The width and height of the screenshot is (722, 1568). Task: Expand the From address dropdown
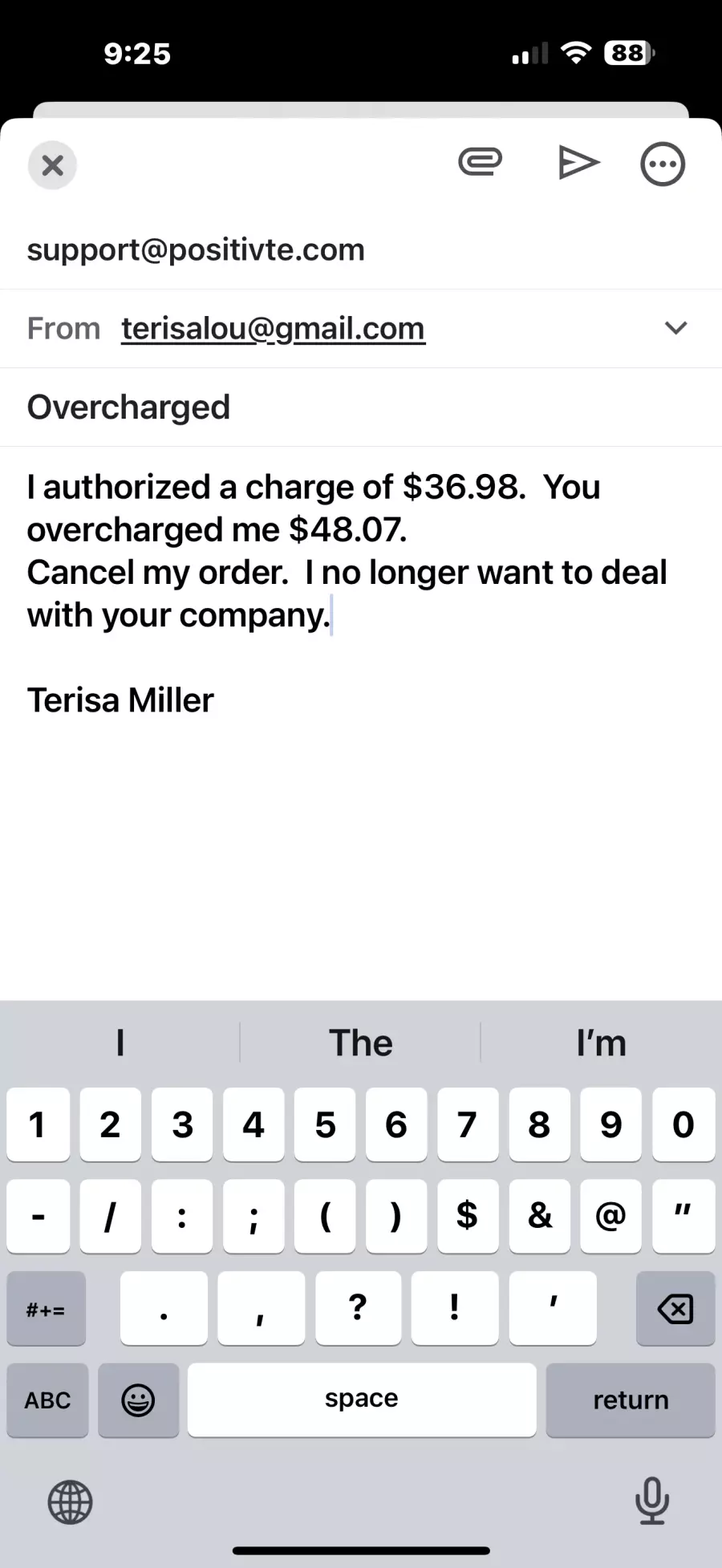pos(675,328)
